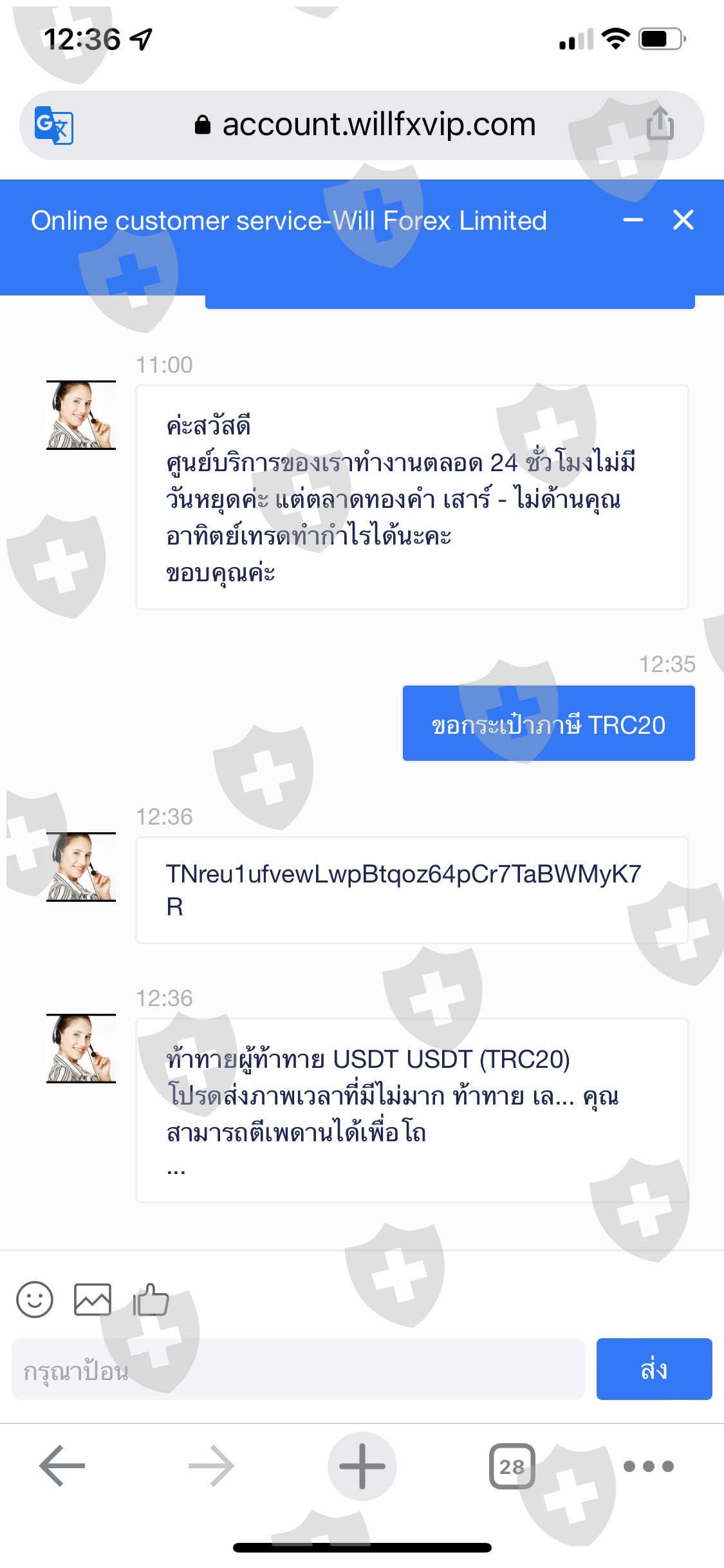The width and height of the screenshot is (724, 1568).
Task: Open the browser's three-dot menu
Action: (649, 1466)
